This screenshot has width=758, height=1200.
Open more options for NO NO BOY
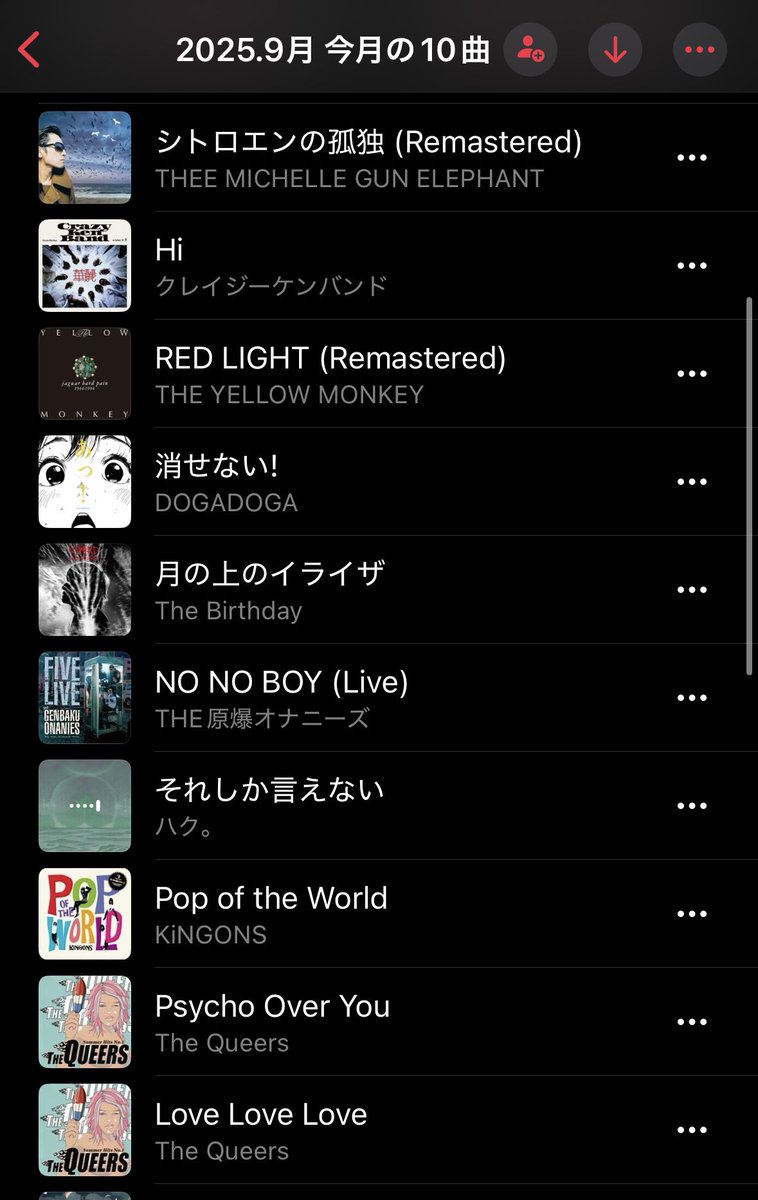(692, 698)
